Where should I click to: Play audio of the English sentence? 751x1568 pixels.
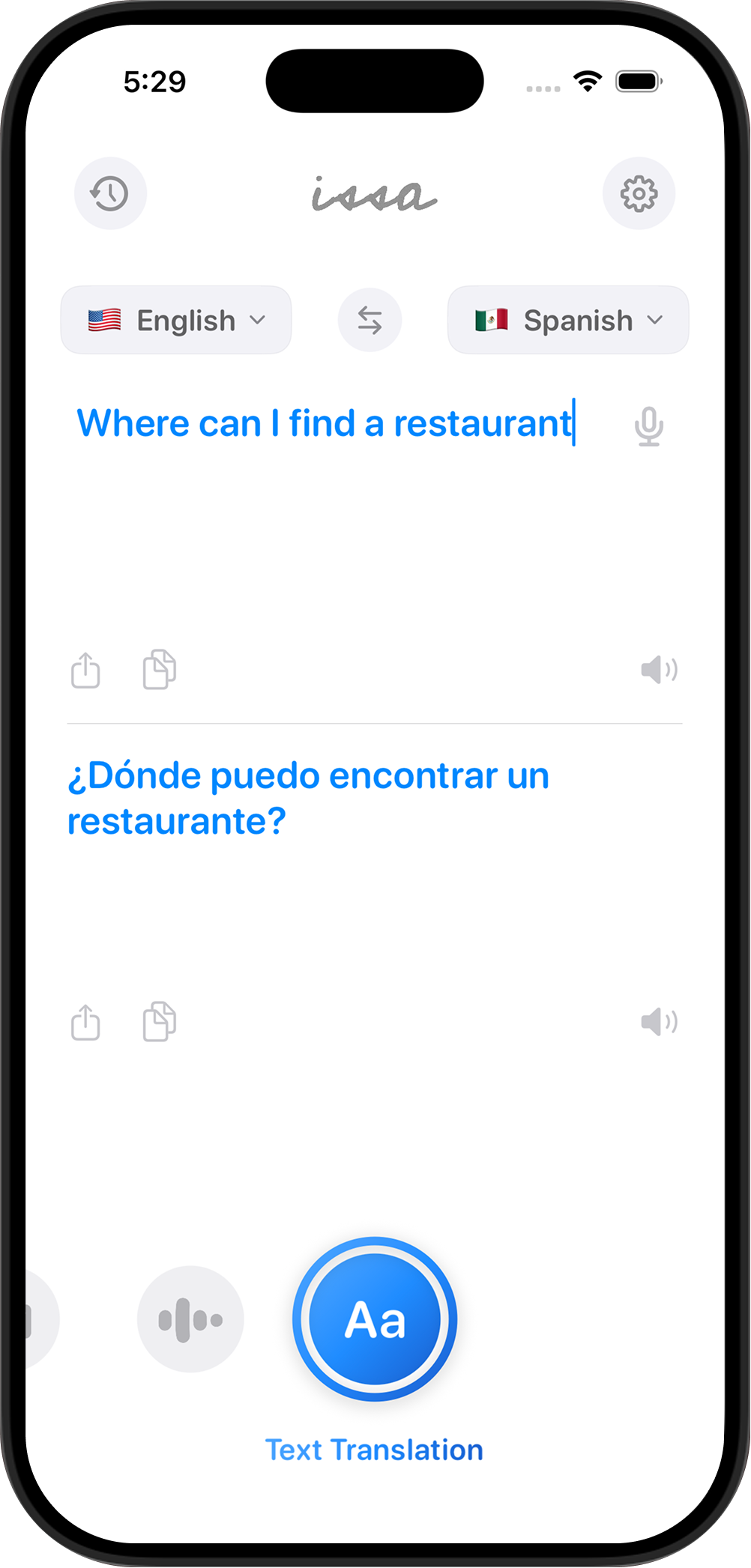click(x=660, y=669)
